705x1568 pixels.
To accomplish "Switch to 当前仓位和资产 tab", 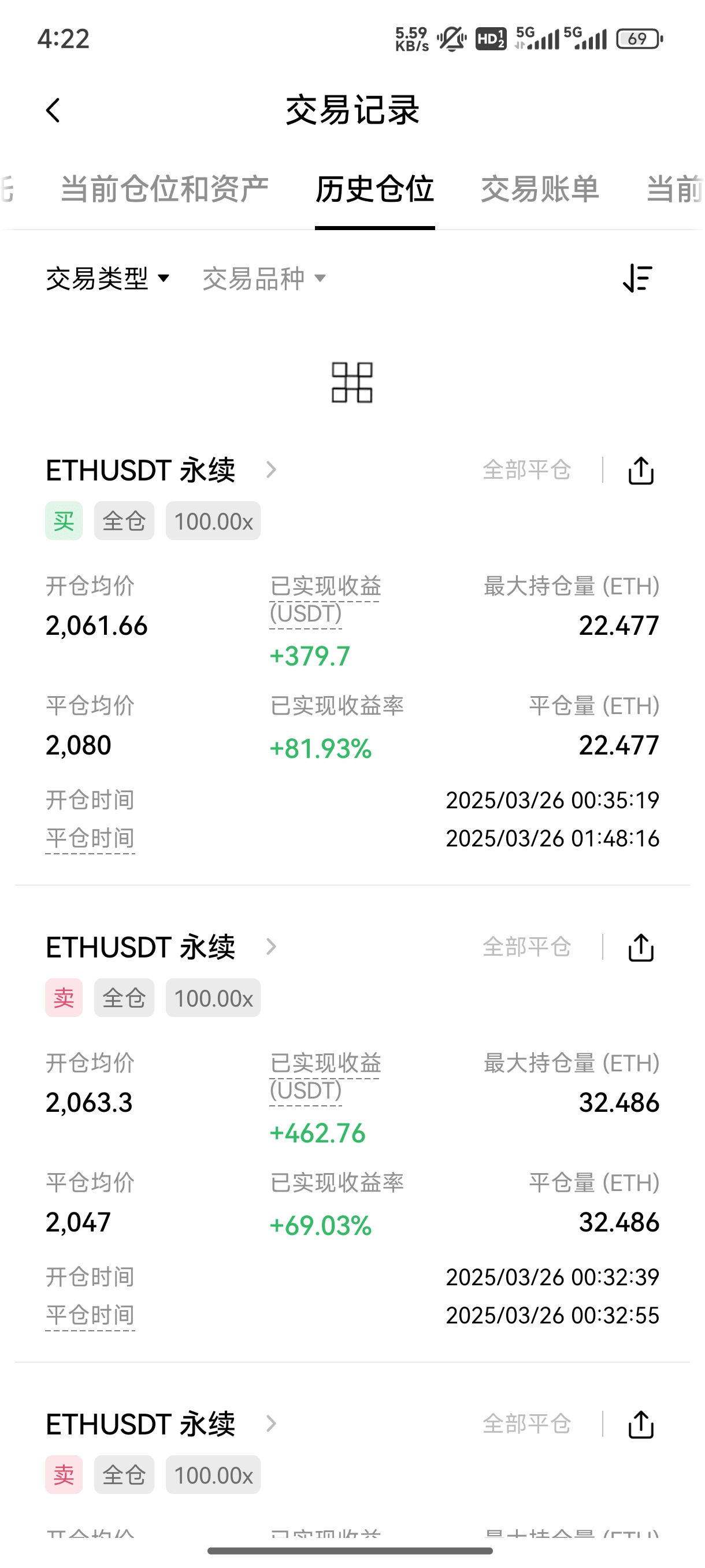I will pos(164,188).
